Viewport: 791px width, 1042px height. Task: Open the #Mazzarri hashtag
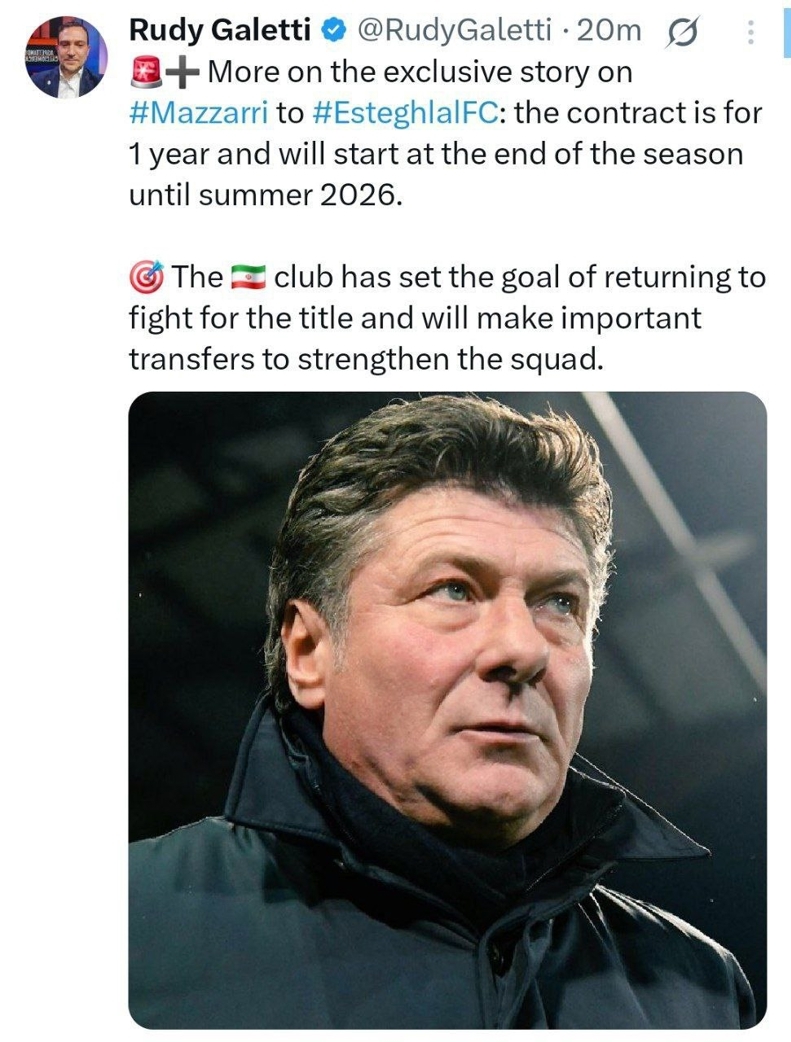coord(198,112)
